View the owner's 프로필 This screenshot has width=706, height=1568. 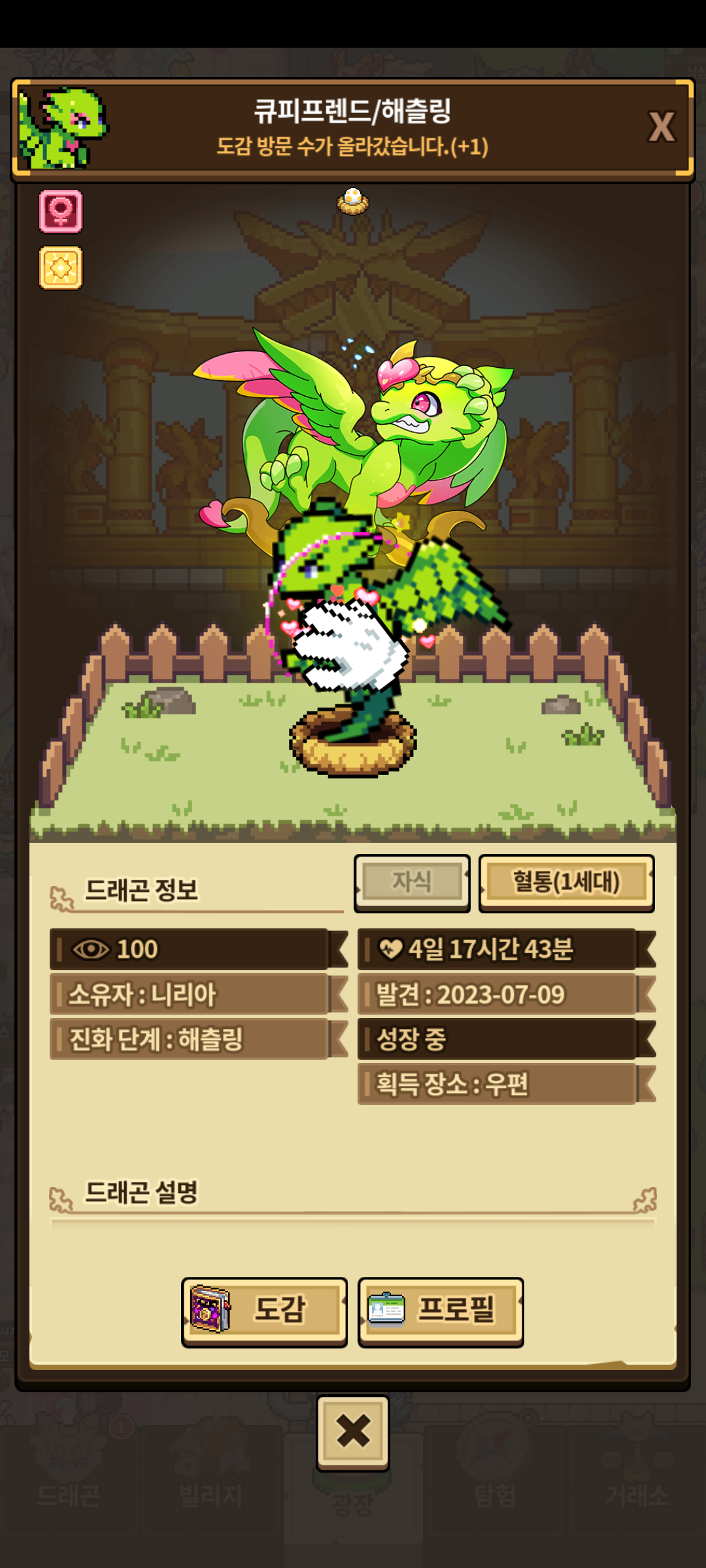pos(441,1311)
